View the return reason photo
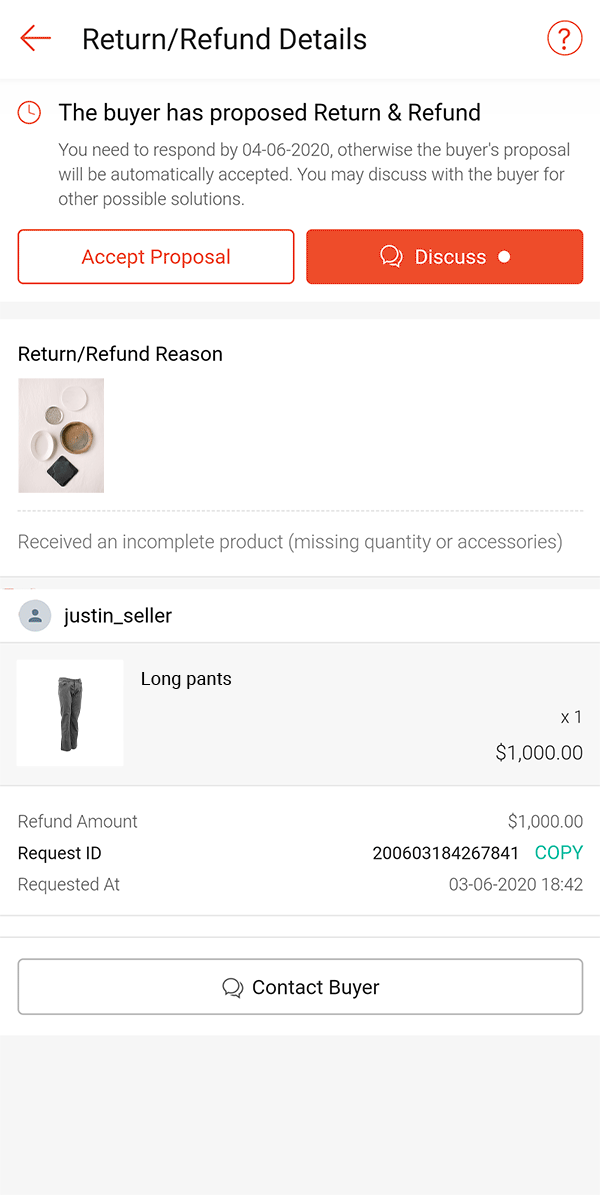This screenshot has width=600, height=1195. 61,435
